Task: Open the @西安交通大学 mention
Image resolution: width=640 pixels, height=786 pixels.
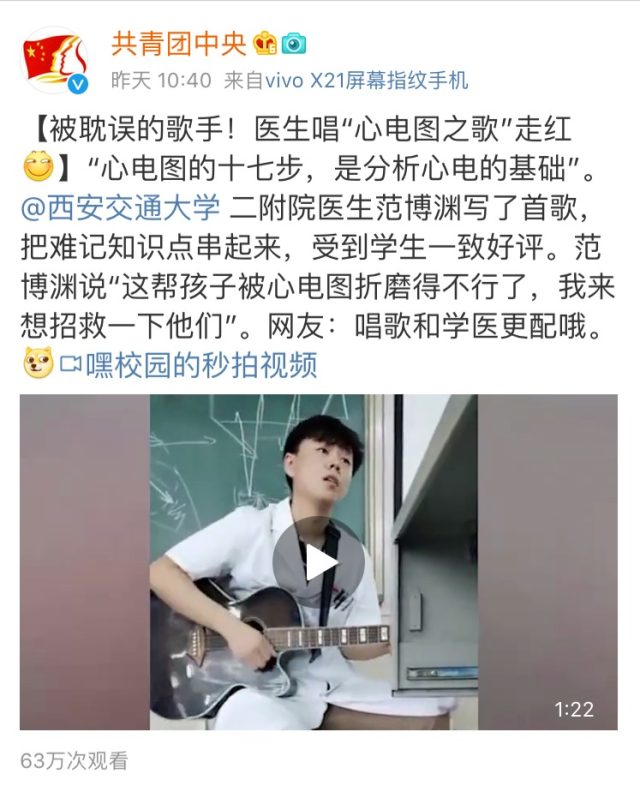Action: pyautogui.click(x=120, y=210)
